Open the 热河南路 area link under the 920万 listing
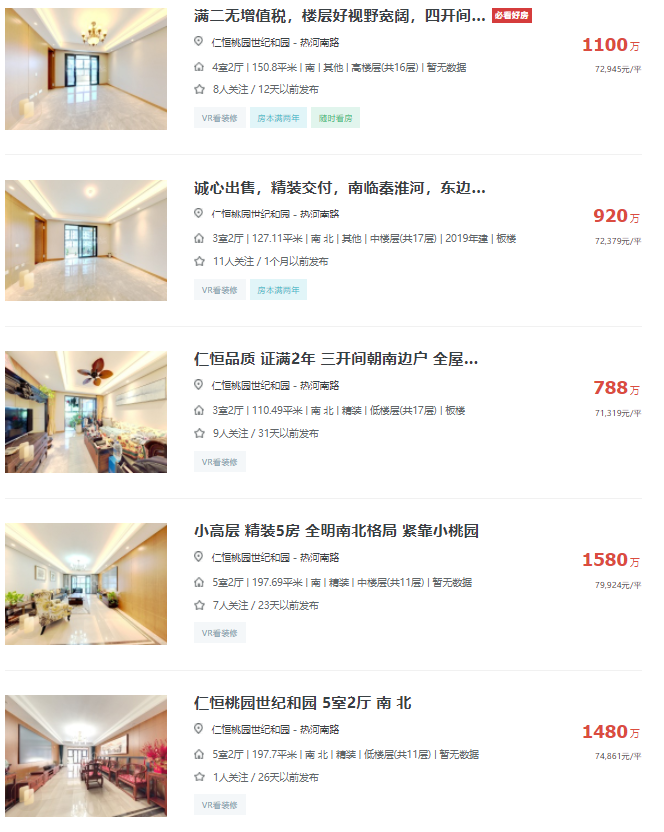The image size is (664, 832). (x=319, y=214)
